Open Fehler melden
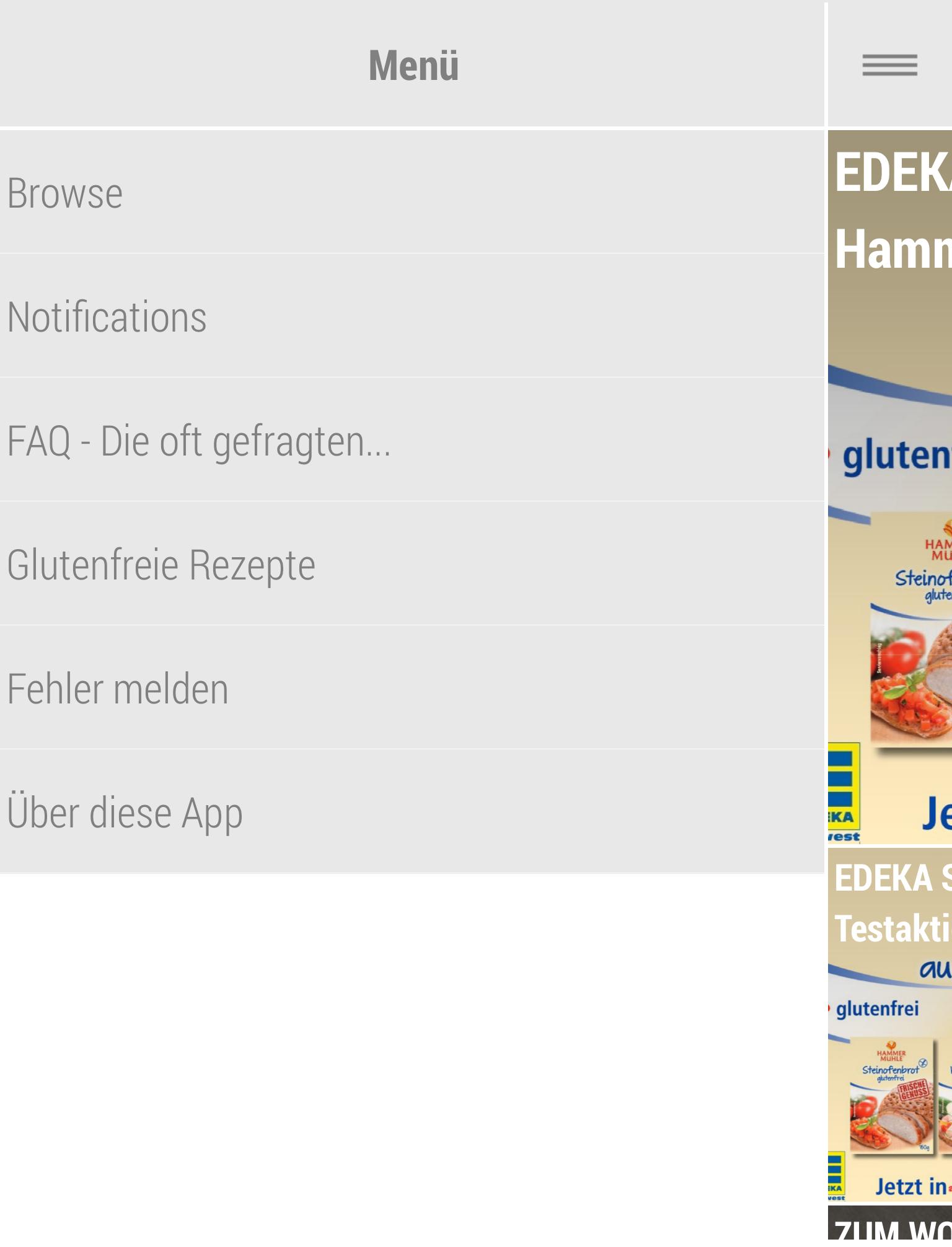This screenshot has height=1247, width=952. [412, 689]
